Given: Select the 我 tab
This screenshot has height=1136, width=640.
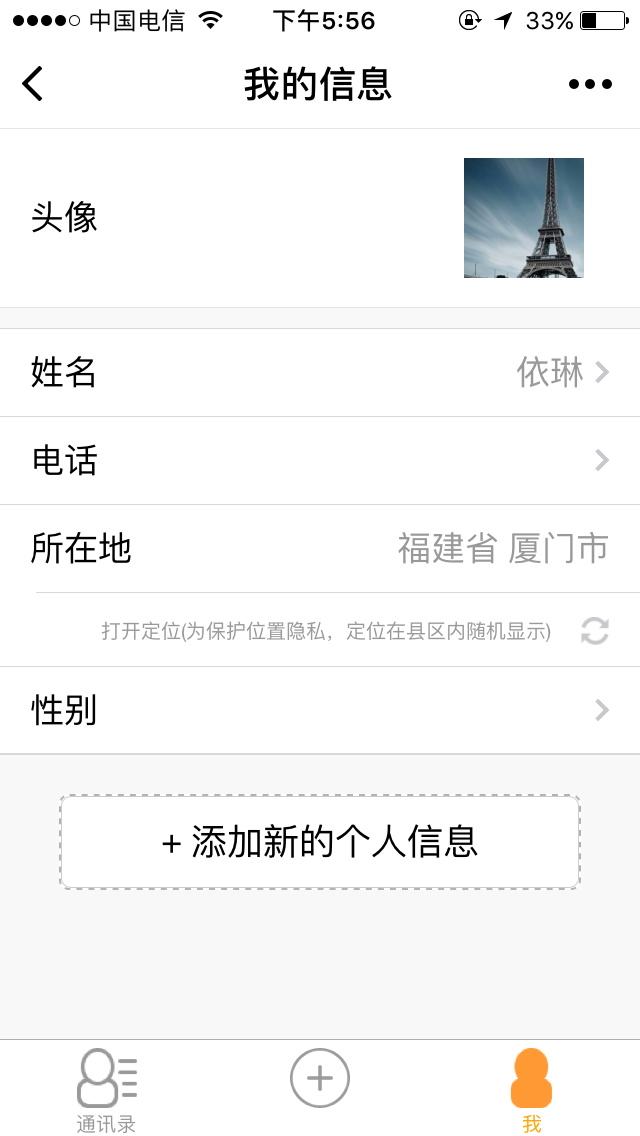Looking at the screenshot, I should coord(531,1090).
